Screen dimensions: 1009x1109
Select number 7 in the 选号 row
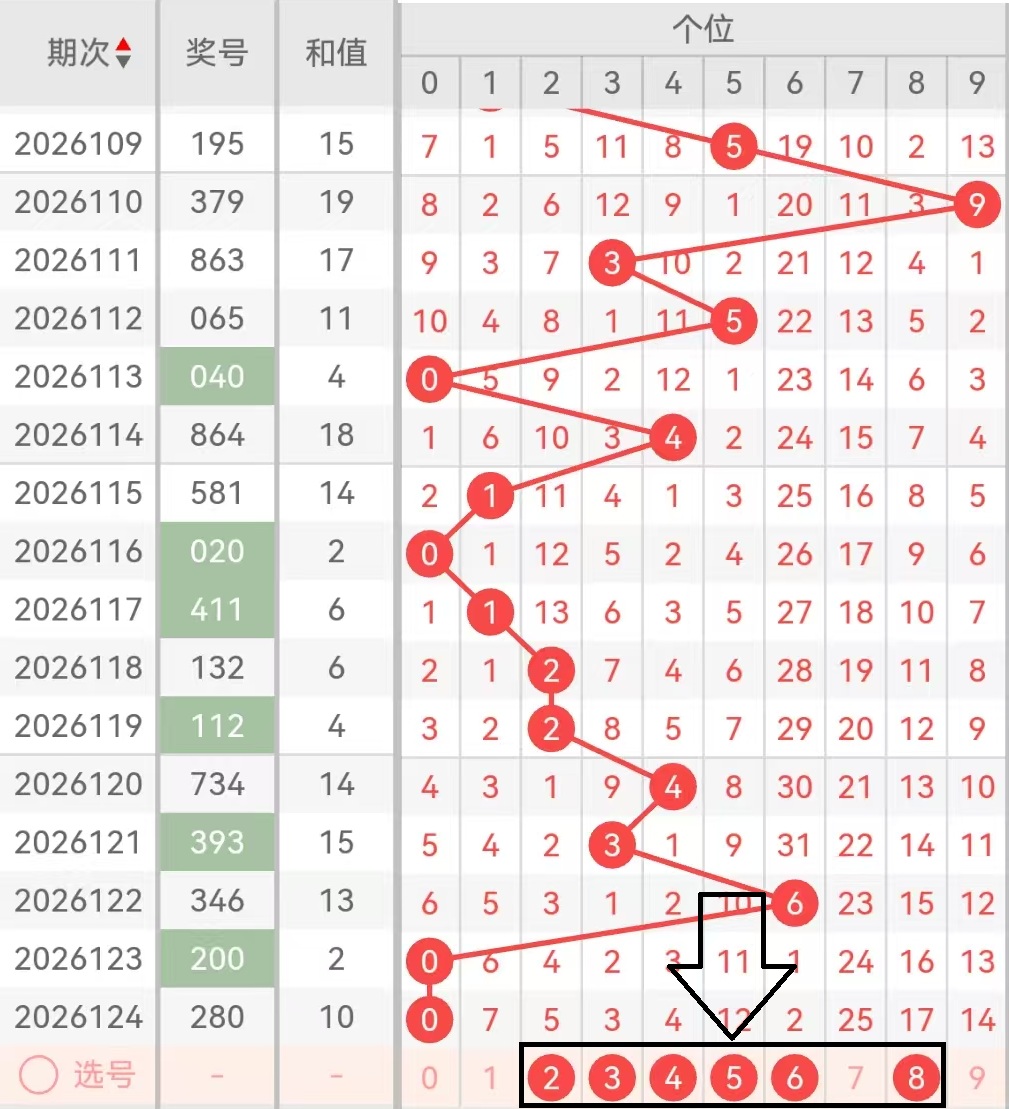tap(856, 1078)
